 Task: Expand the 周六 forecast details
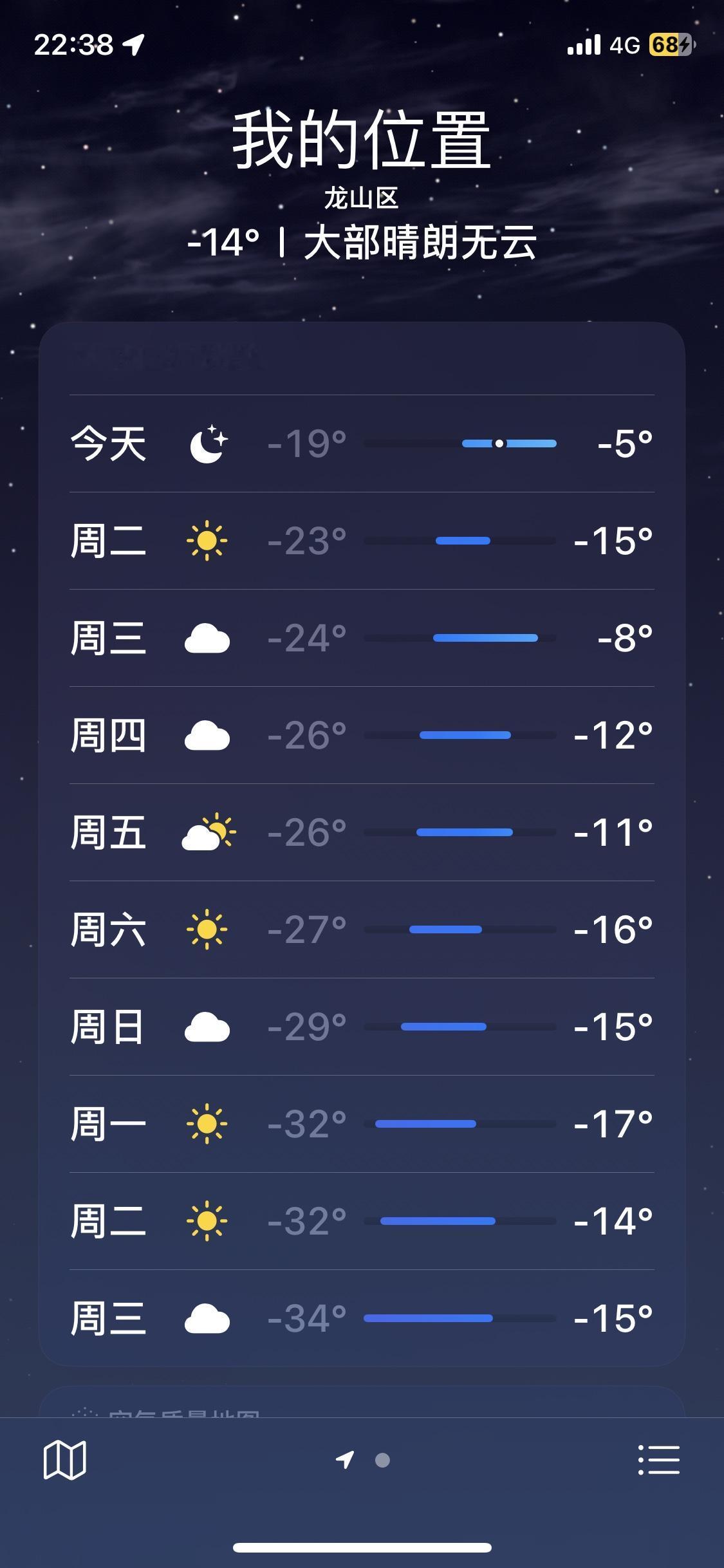pyautogui.click(x=362, y=929)
